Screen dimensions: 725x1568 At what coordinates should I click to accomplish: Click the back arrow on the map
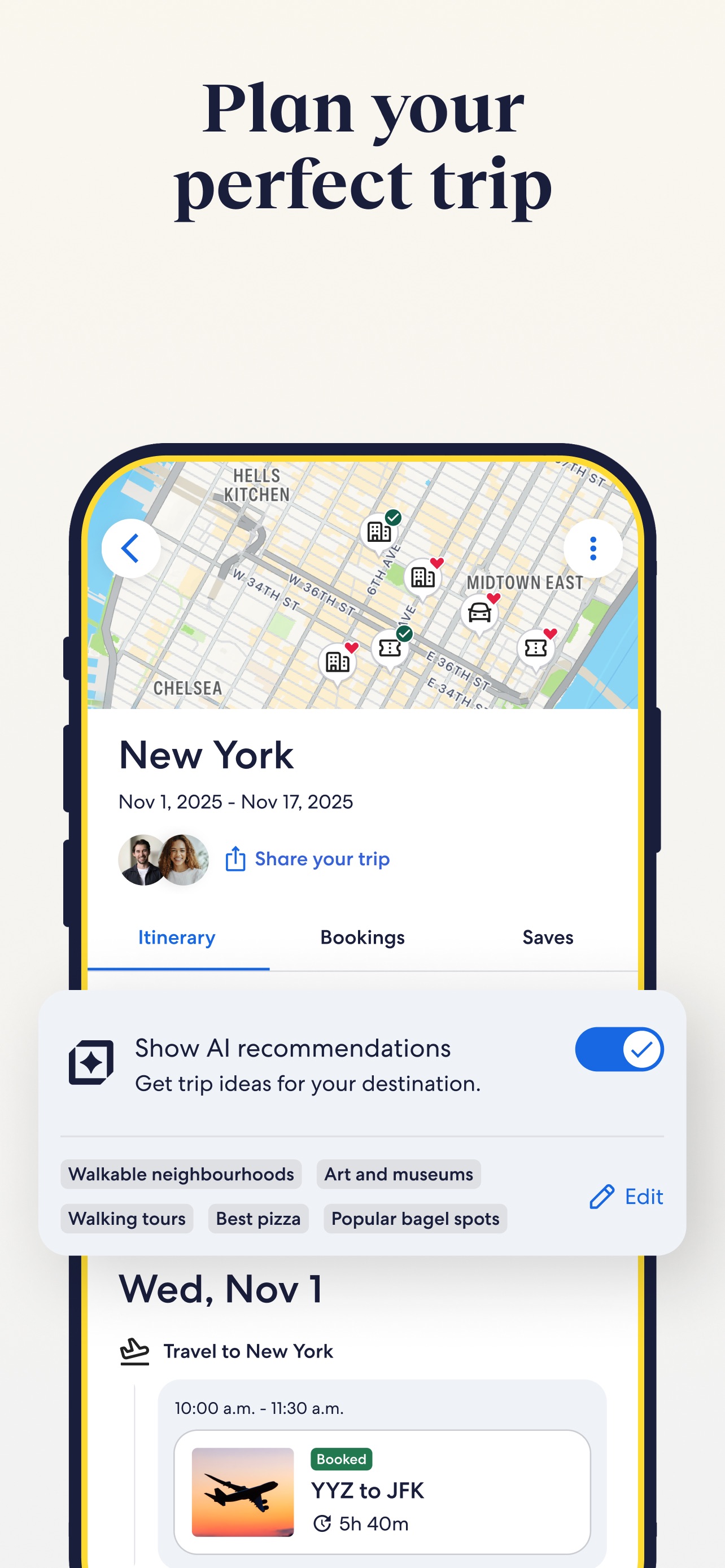click(x=130, y=547)
